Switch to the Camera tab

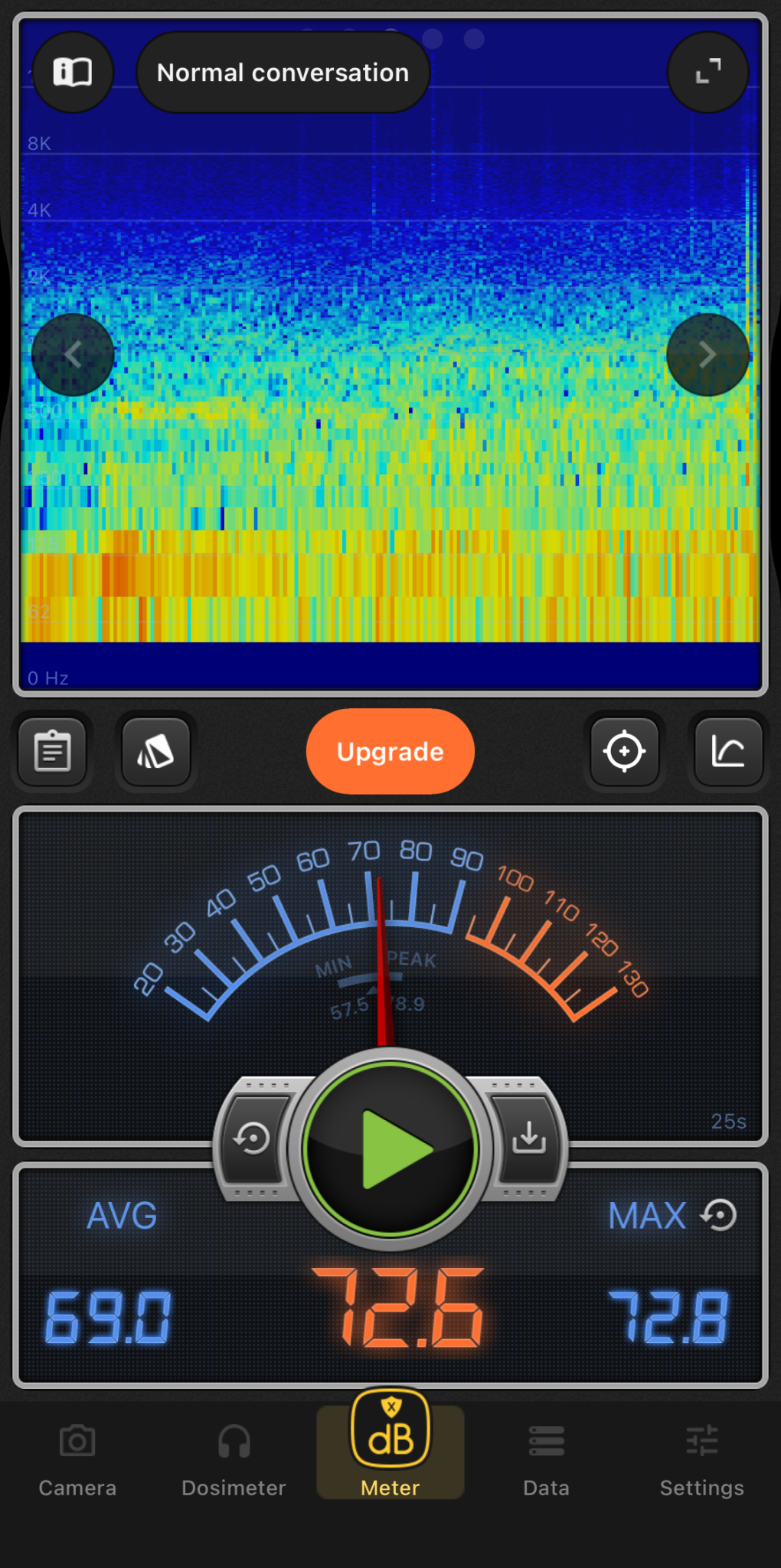77,1460
